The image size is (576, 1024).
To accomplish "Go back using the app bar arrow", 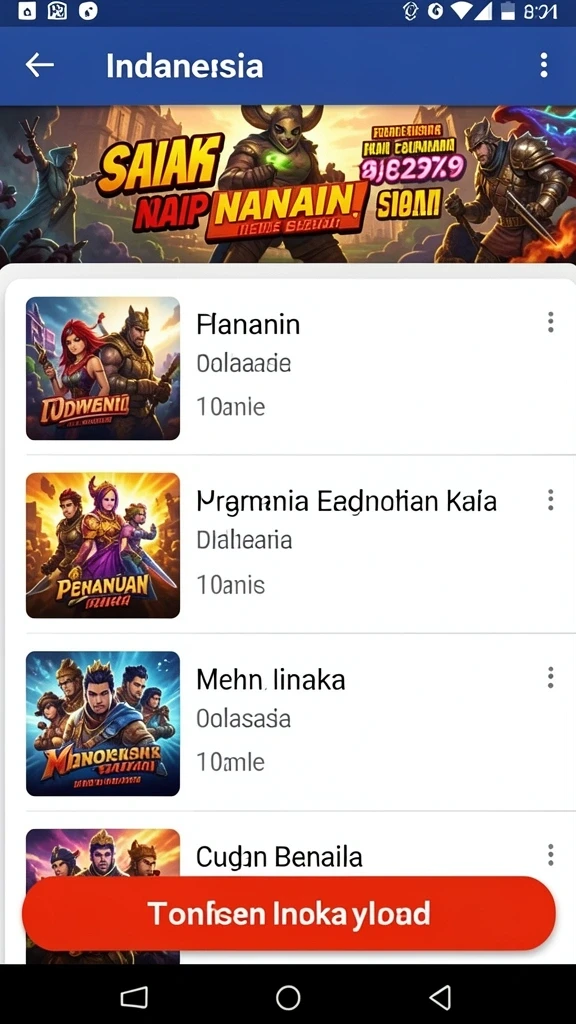I will [x=40, y=65].
